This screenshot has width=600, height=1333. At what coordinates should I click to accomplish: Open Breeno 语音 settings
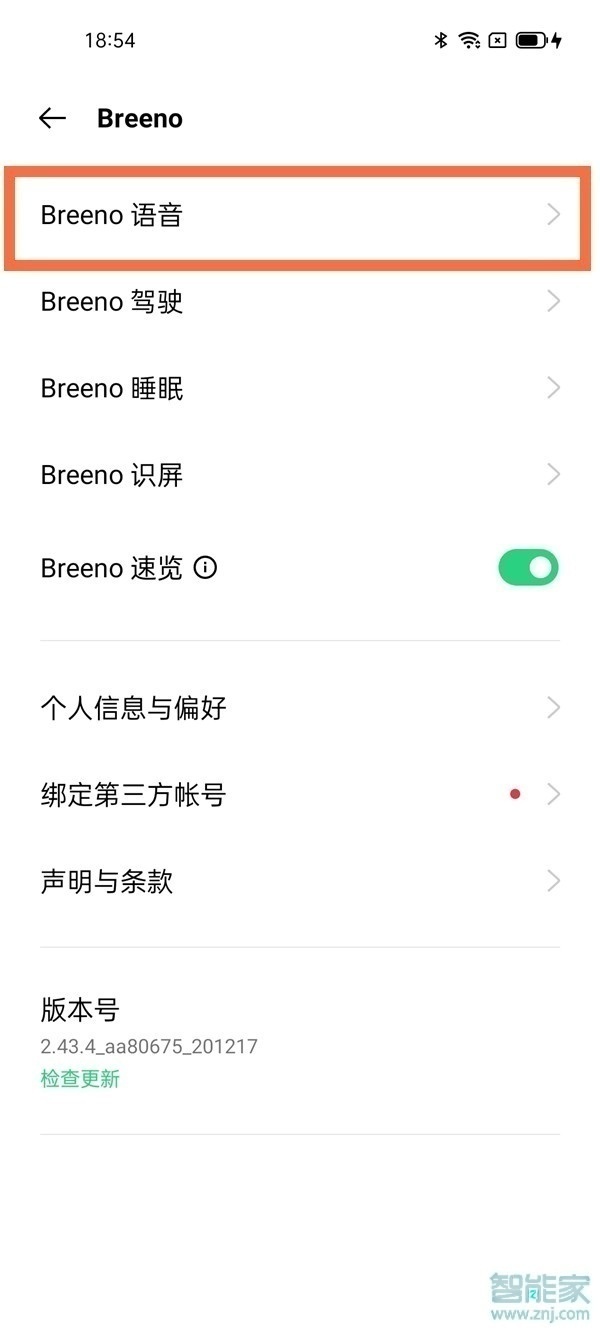(x=296, y=215)
